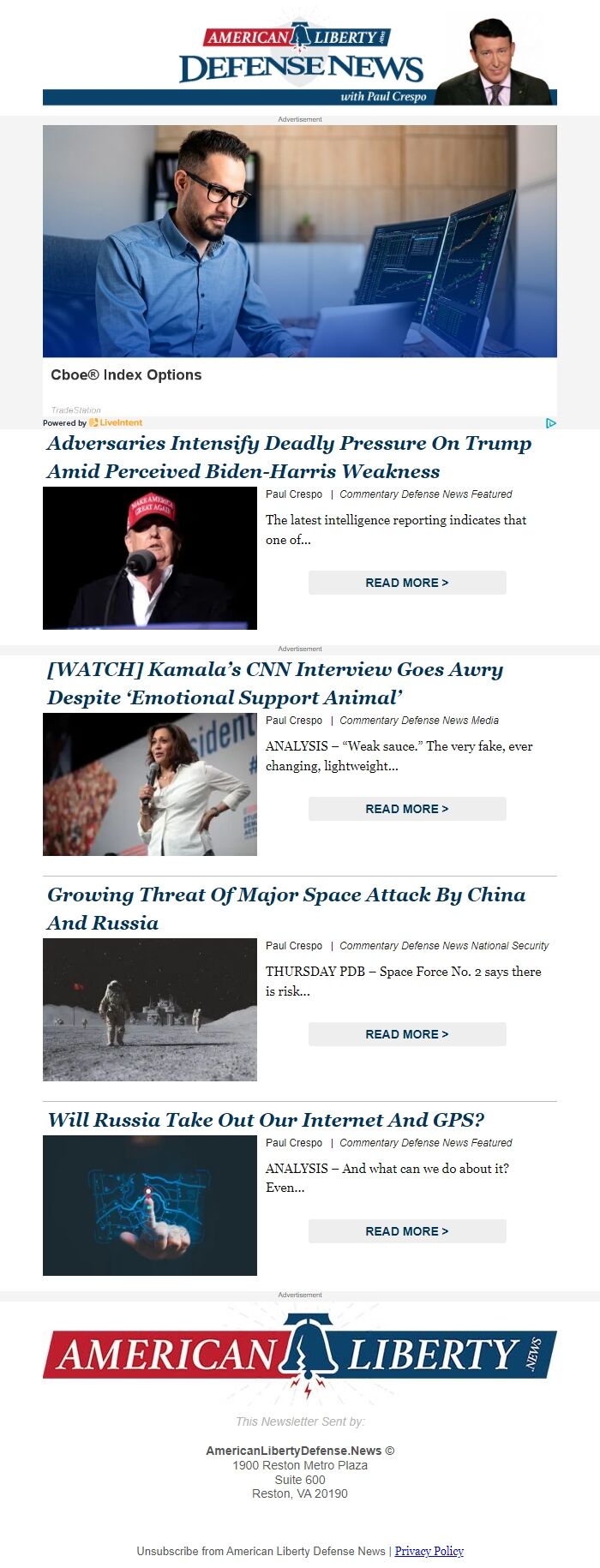Tap Read More under the space attack article

click(407, 1034)
